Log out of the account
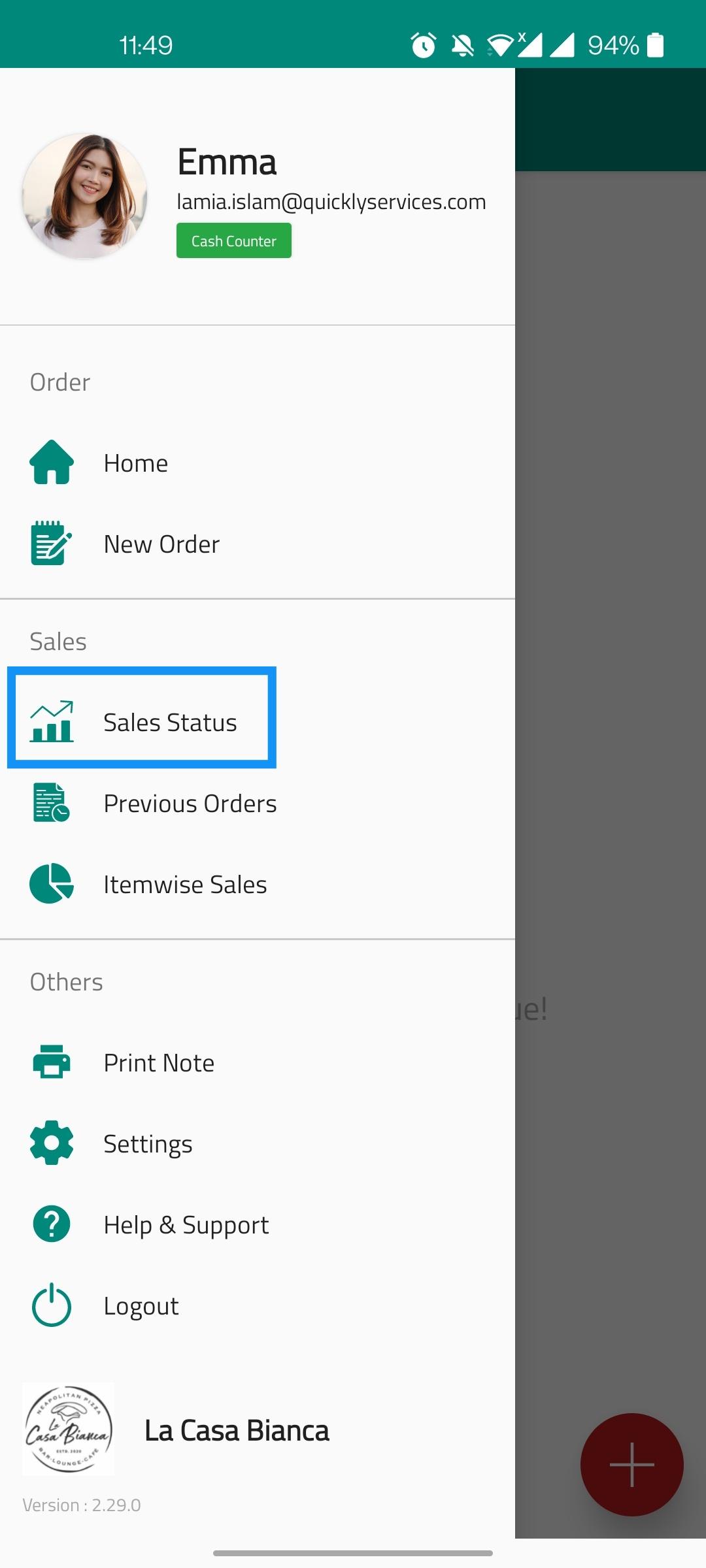The height and width of the screenshot is (1568, 706). coord(141,1306)
